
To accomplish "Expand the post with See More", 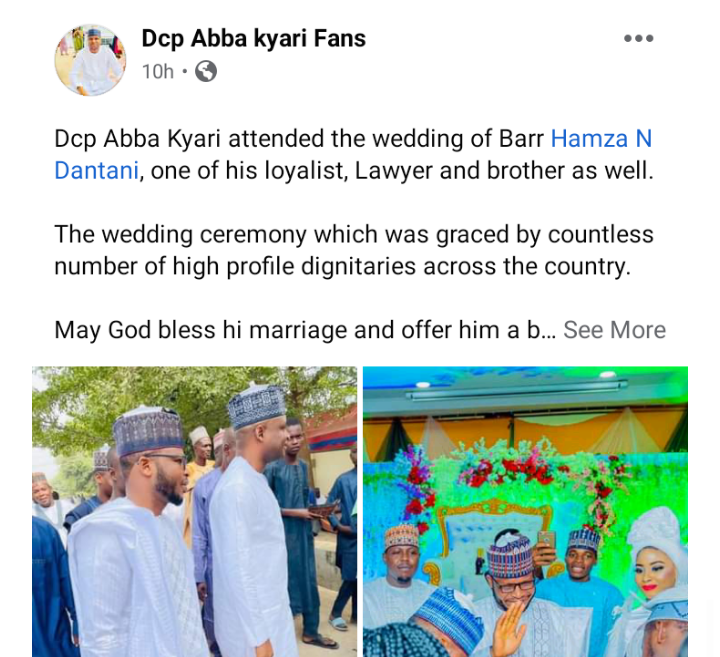I will [614, 330].
